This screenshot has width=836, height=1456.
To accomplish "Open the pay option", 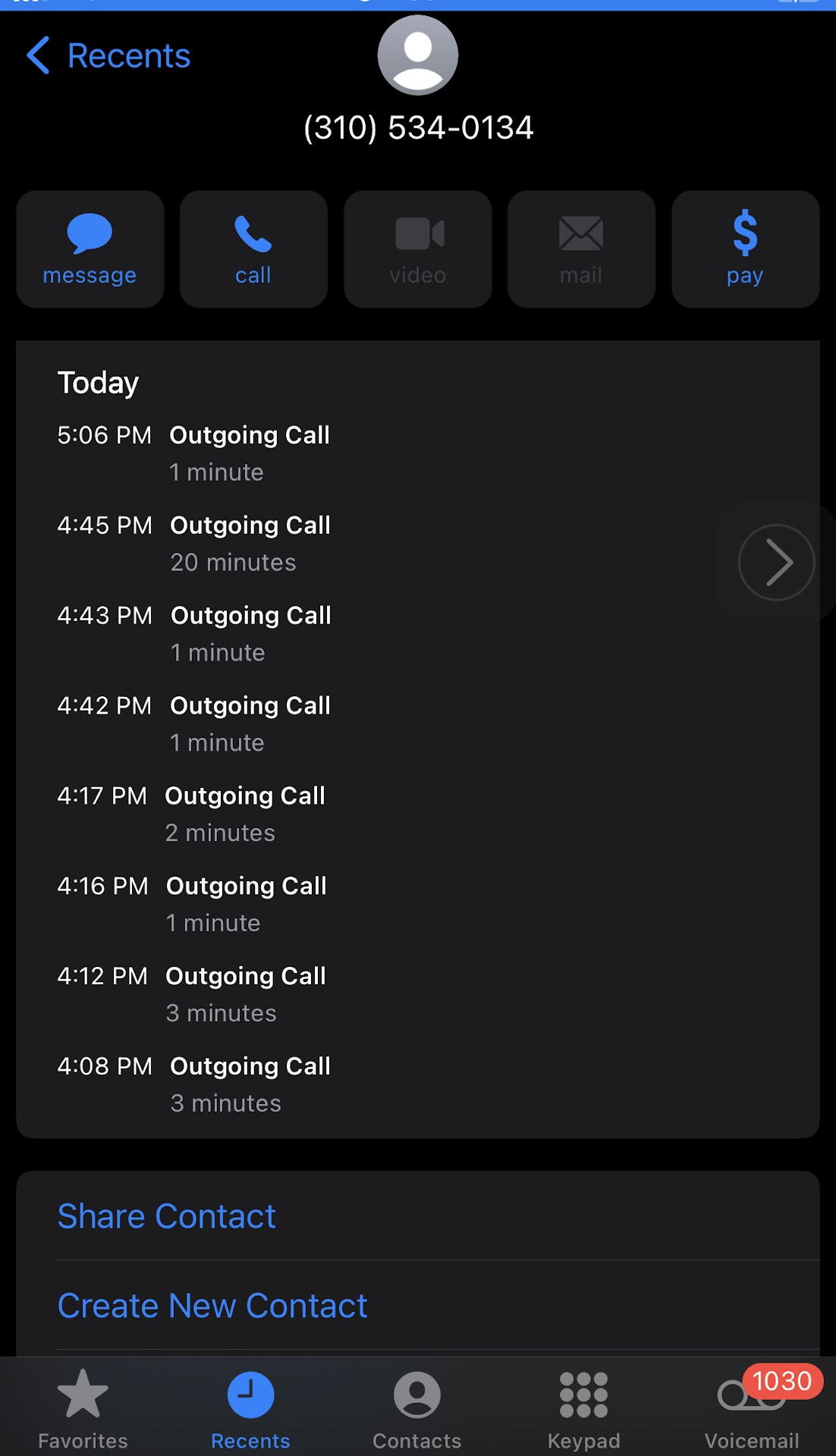I will click(x=745, y=249).
